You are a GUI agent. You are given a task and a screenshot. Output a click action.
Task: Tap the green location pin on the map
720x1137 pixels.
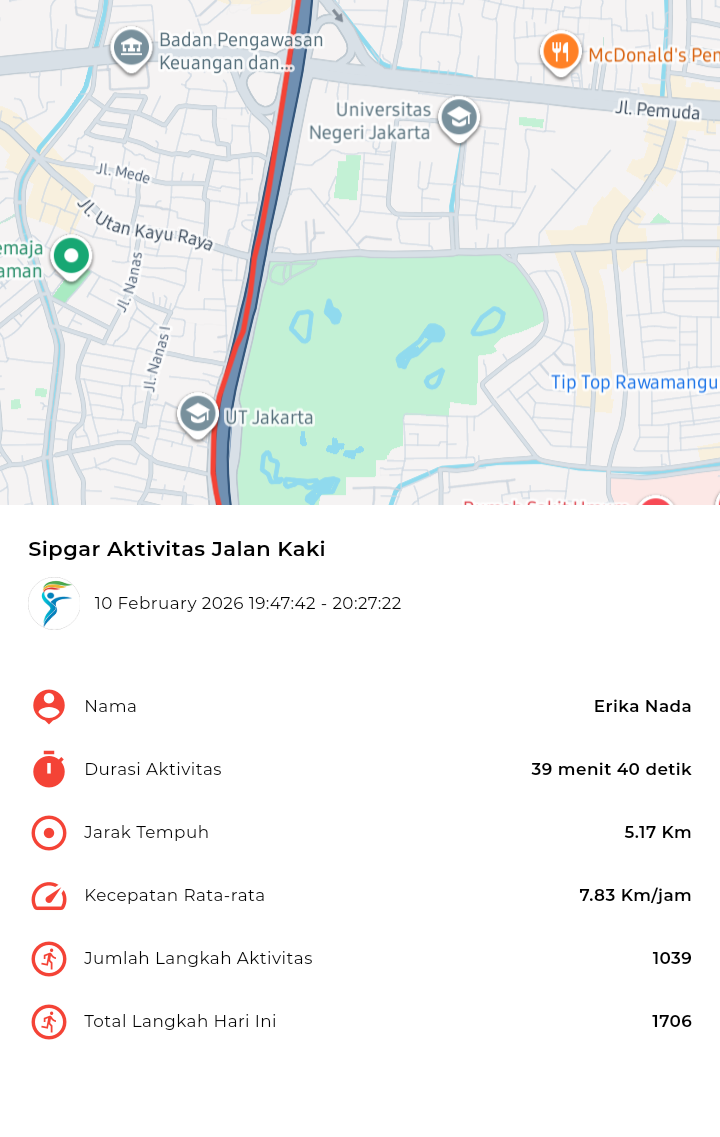71,257
